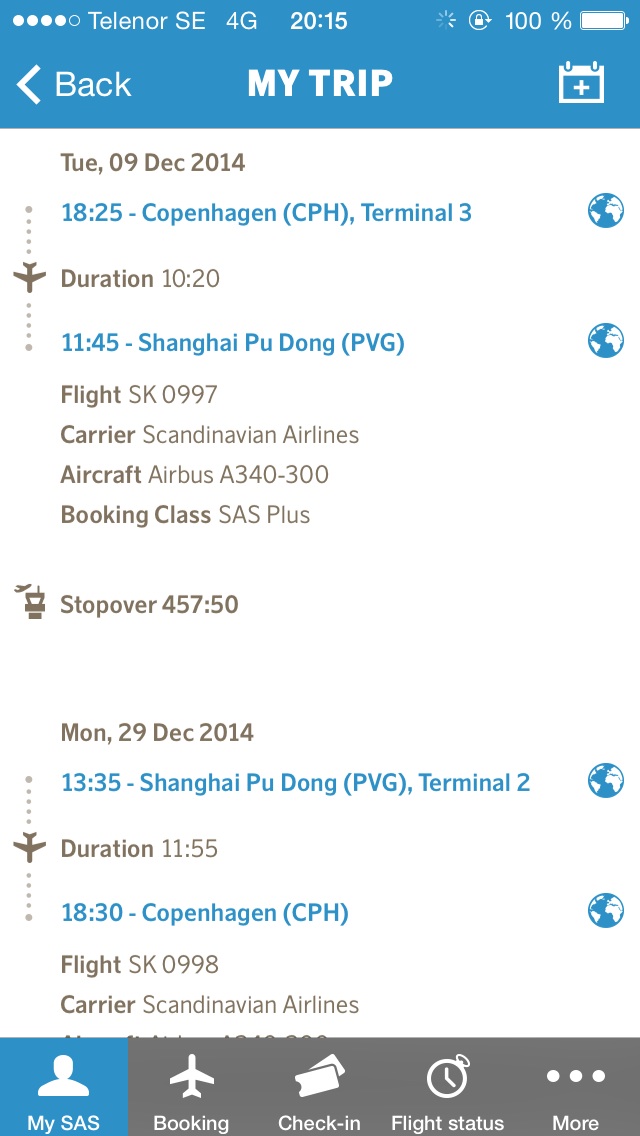The width and height of the screenshot is (640, 1136).
Task: Open globe icon for 13:35 Shanghai Terminal 2
Action: click(605, 781)
